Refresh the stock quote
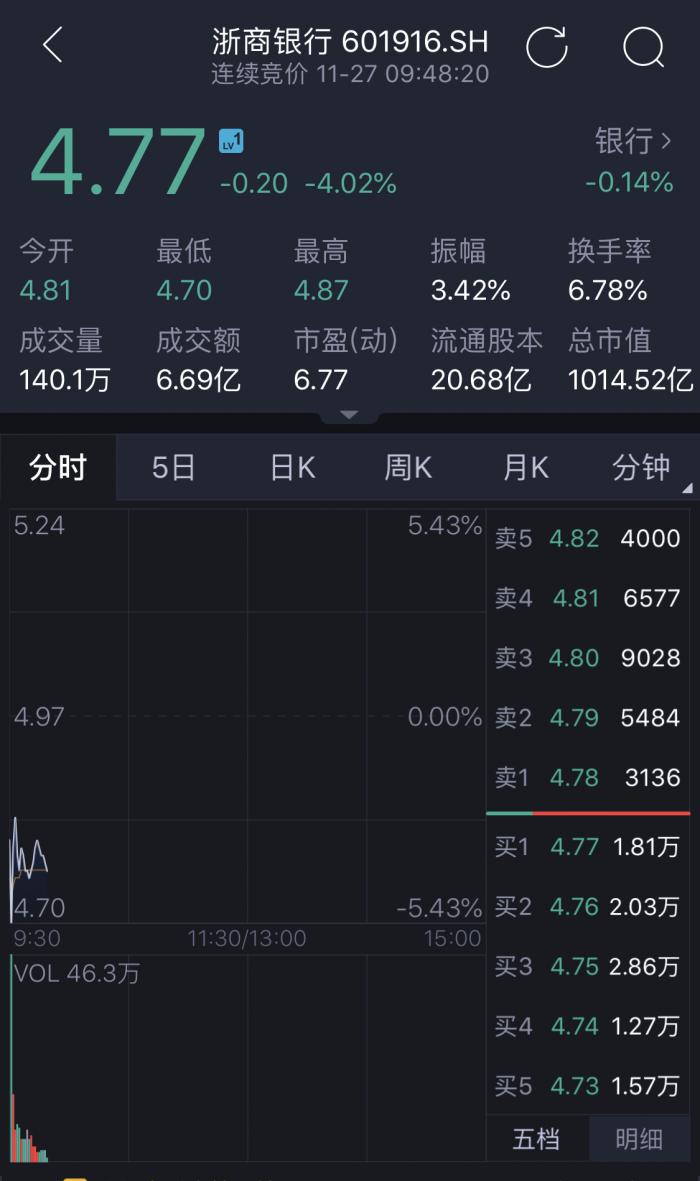The image size is (700, 1181). 547,46
